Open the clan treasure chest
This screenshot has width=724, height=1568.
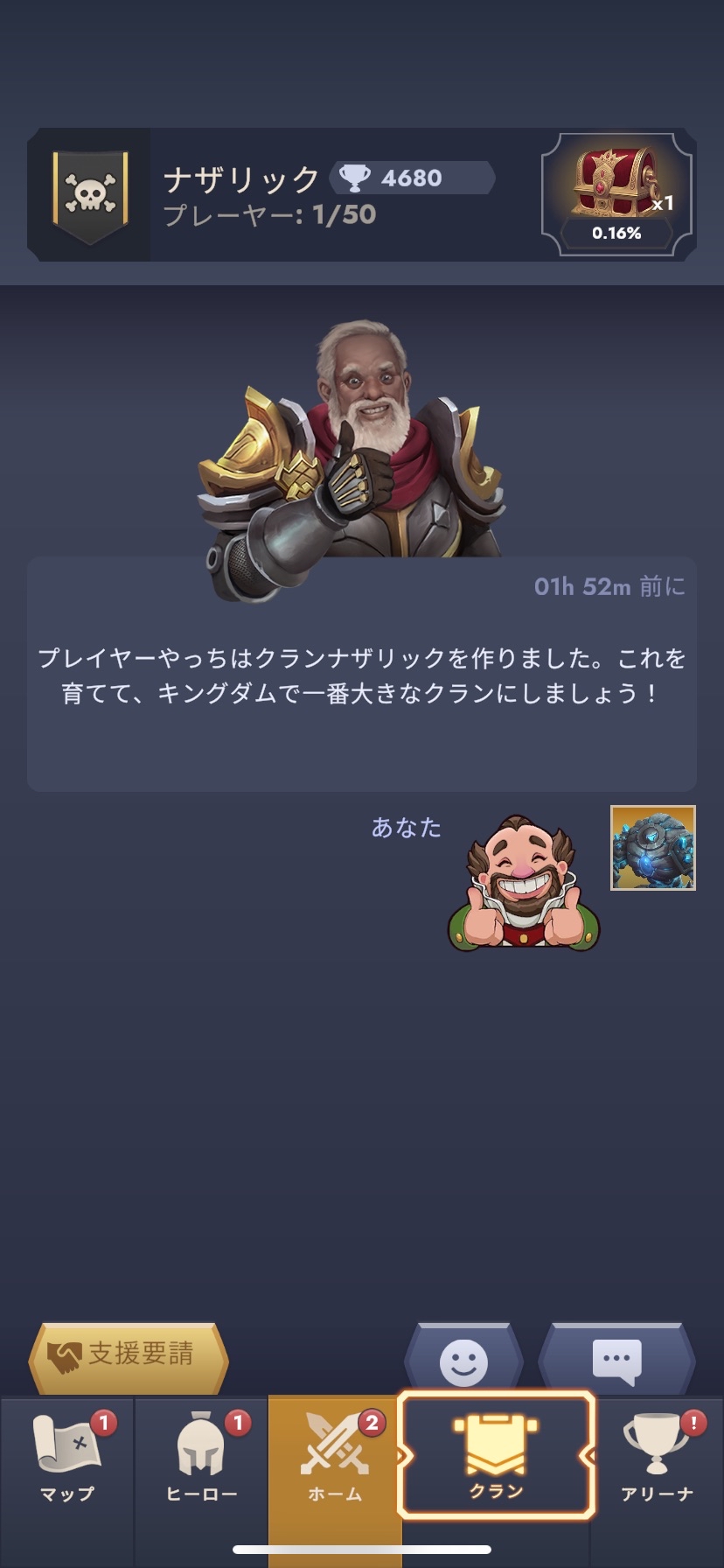(x=616, y=194)
